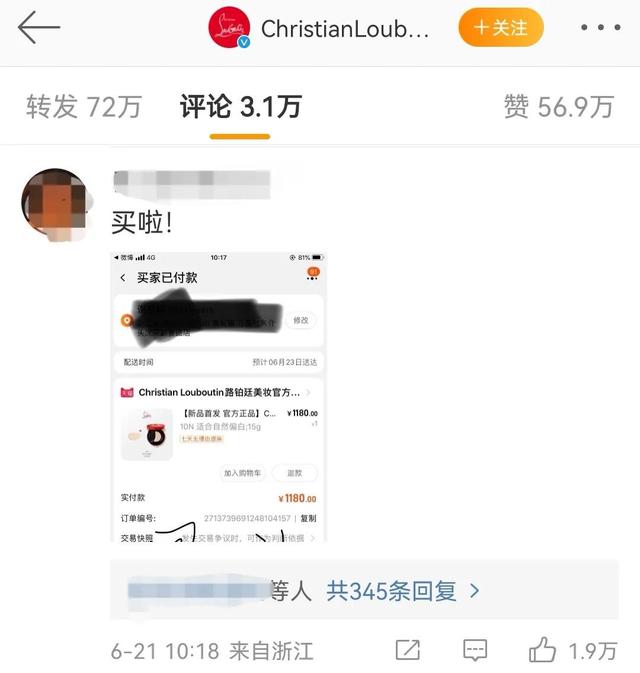Screen dimensions: 640x673
Task: Open the order screenshot image in comment
Action: (219, 397)
